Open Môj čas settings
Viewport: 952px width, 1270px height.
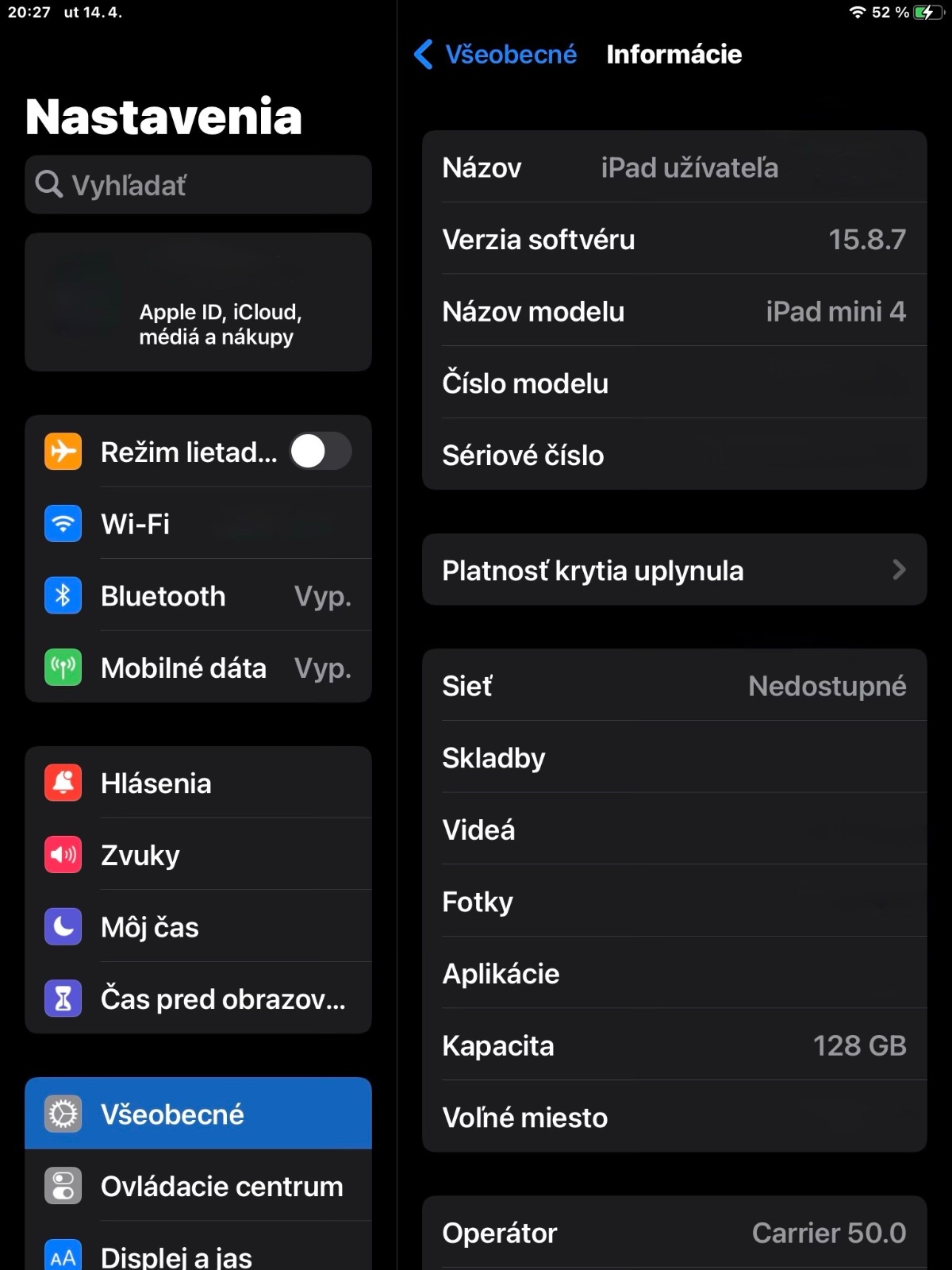[198, 927]
